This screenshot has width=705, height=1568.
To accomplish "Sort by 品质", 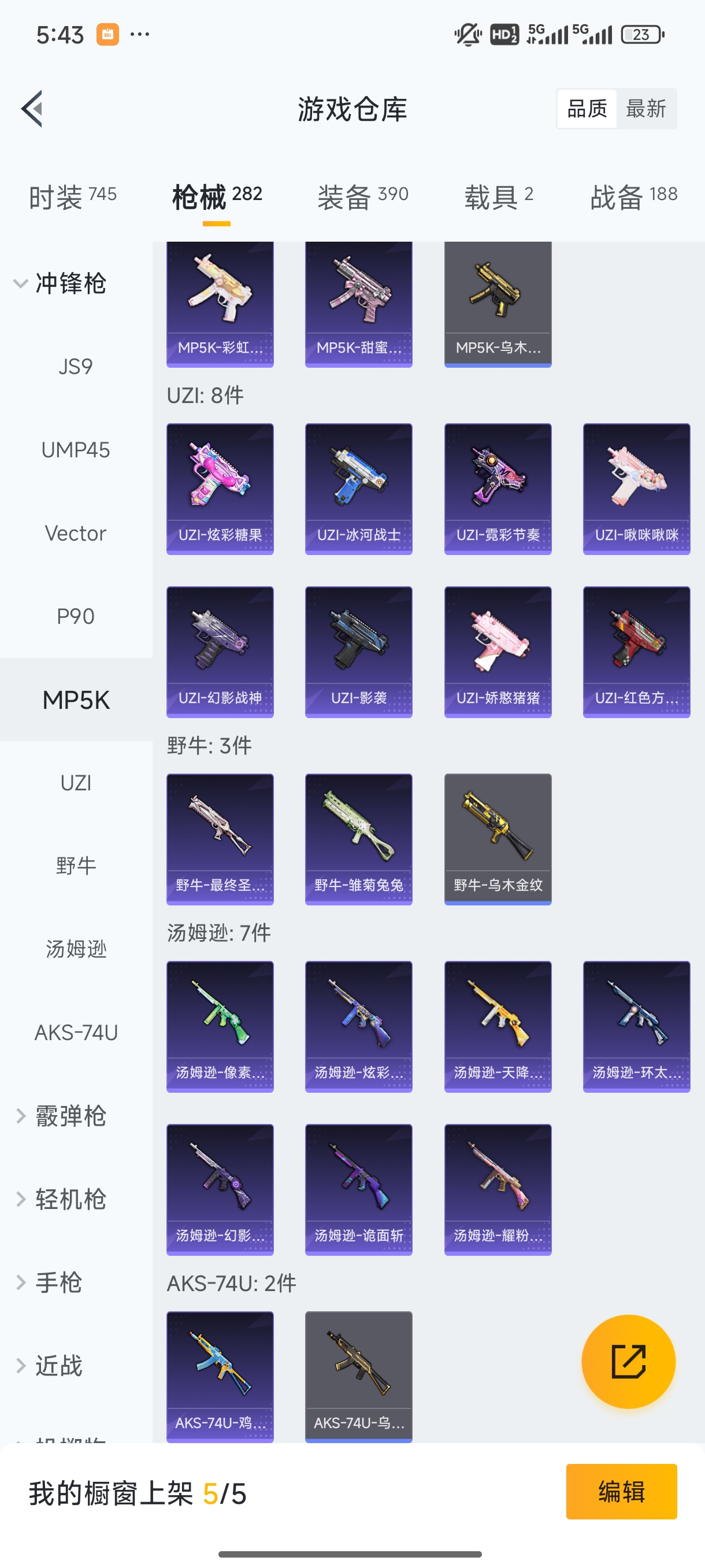I will (x=587, y=109).
